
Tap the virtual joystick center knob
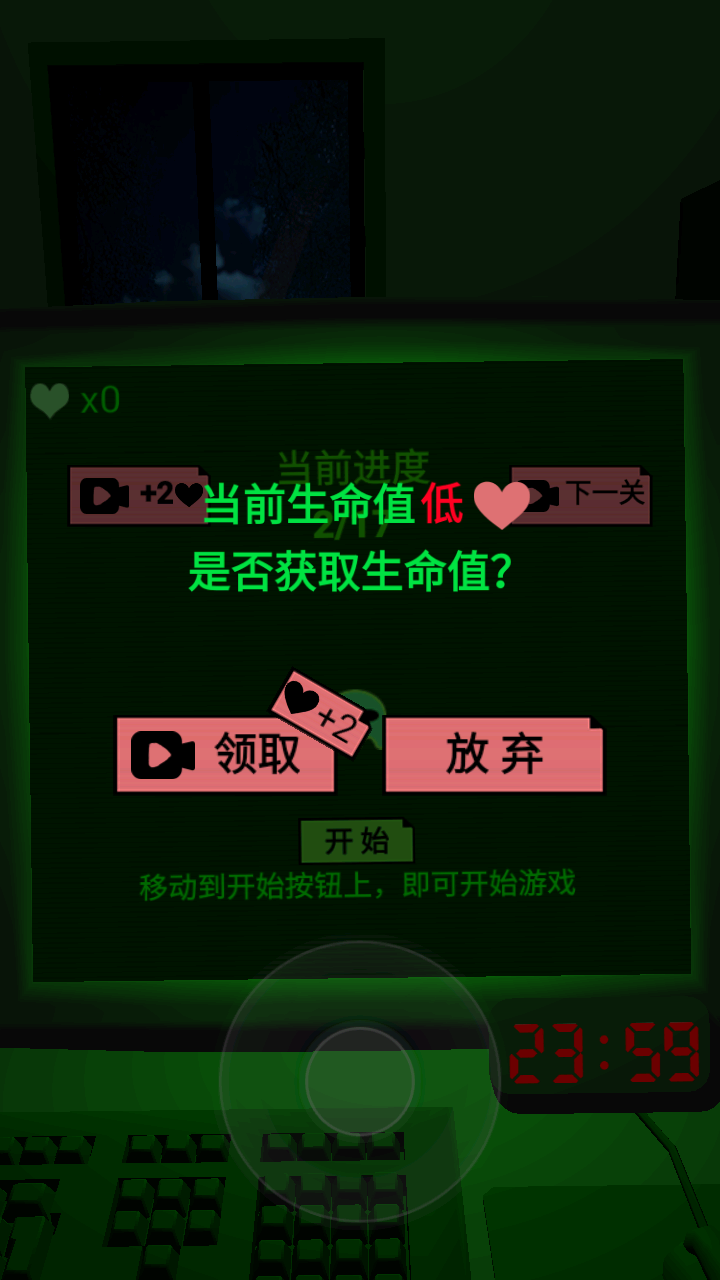pos(360,1080)
